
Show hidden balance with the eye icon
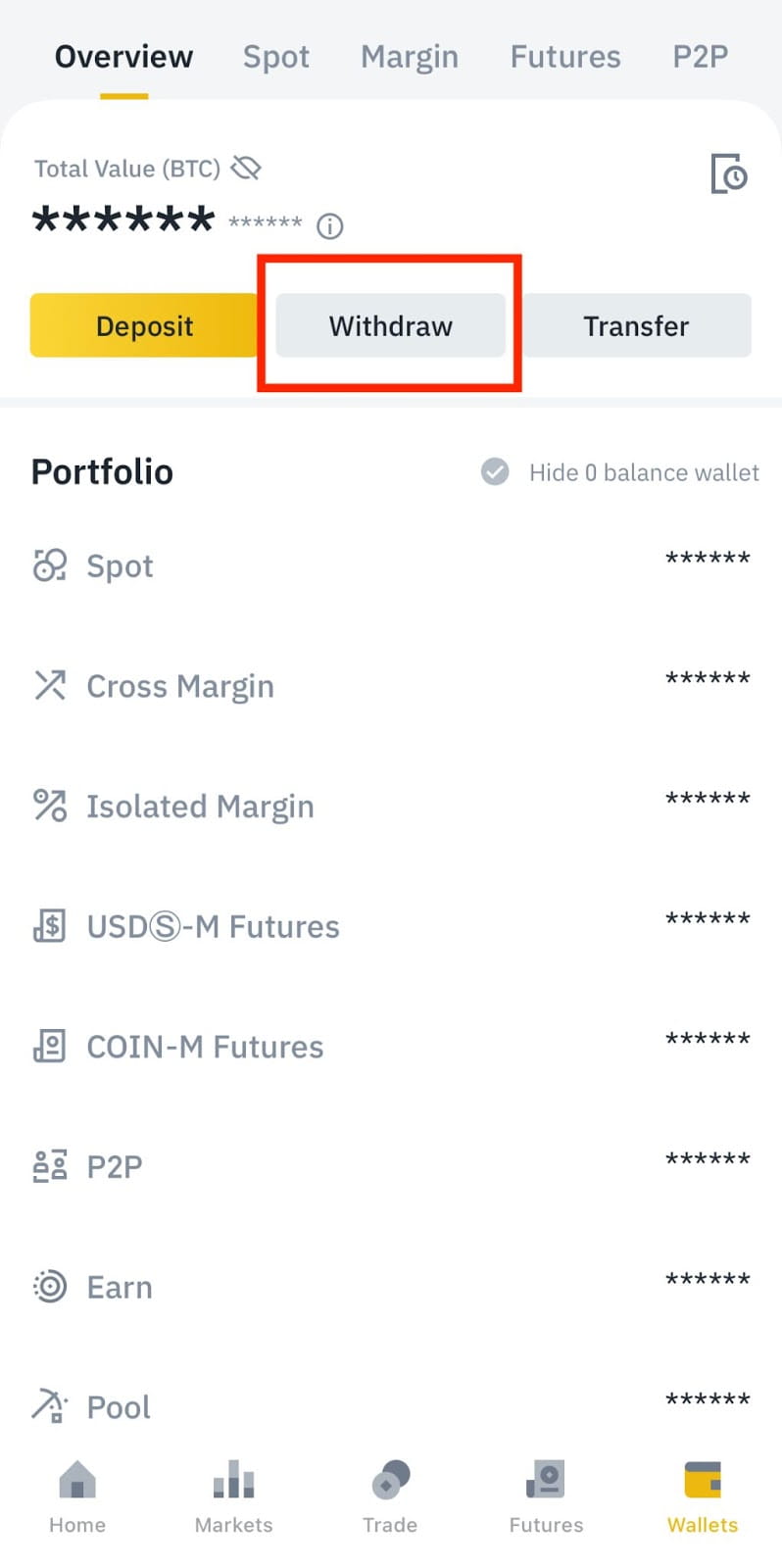[x=246, y=169]
